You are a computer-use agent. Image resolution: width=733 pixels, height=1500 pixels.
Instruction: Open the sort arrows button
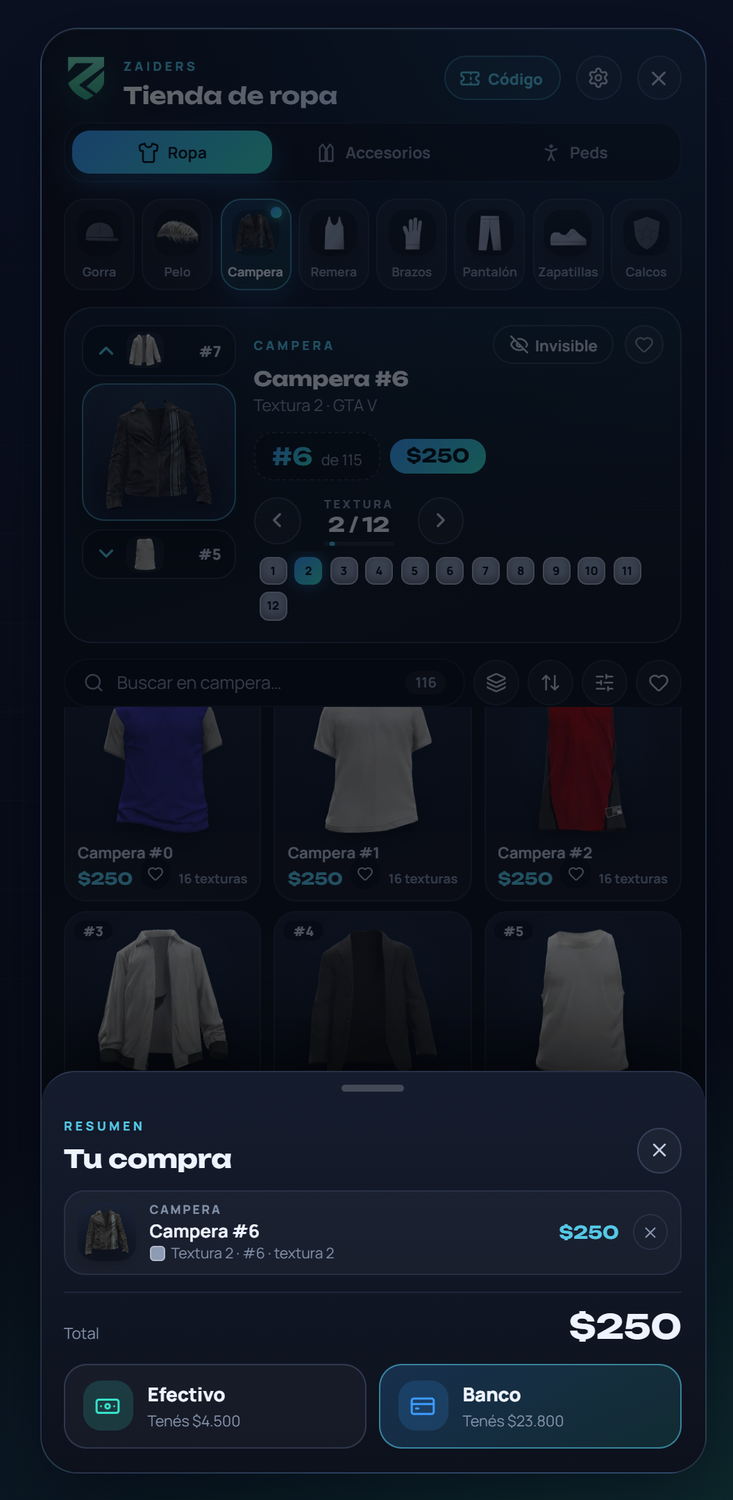(x=550, y=683)
